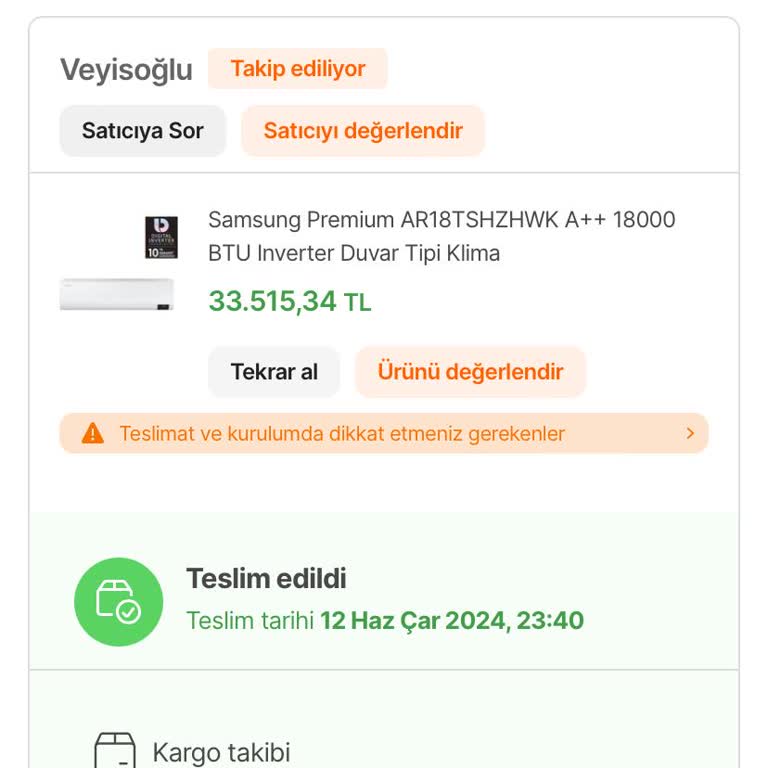Buy again with Tekrar al
Image resolution: width=768 pixels, height=768 pixels.
click(x=274, y=372)
